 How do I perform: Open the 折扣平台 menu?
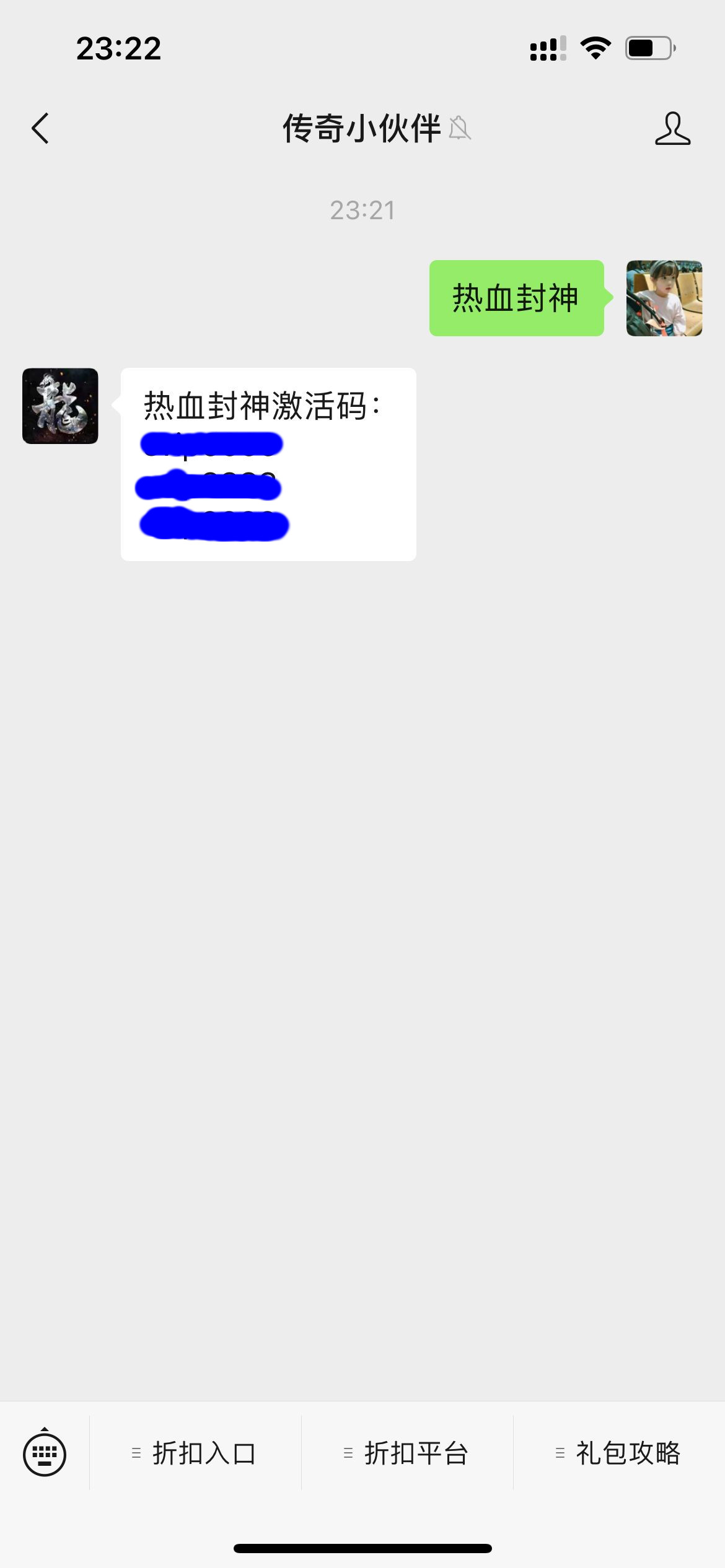407,1453
